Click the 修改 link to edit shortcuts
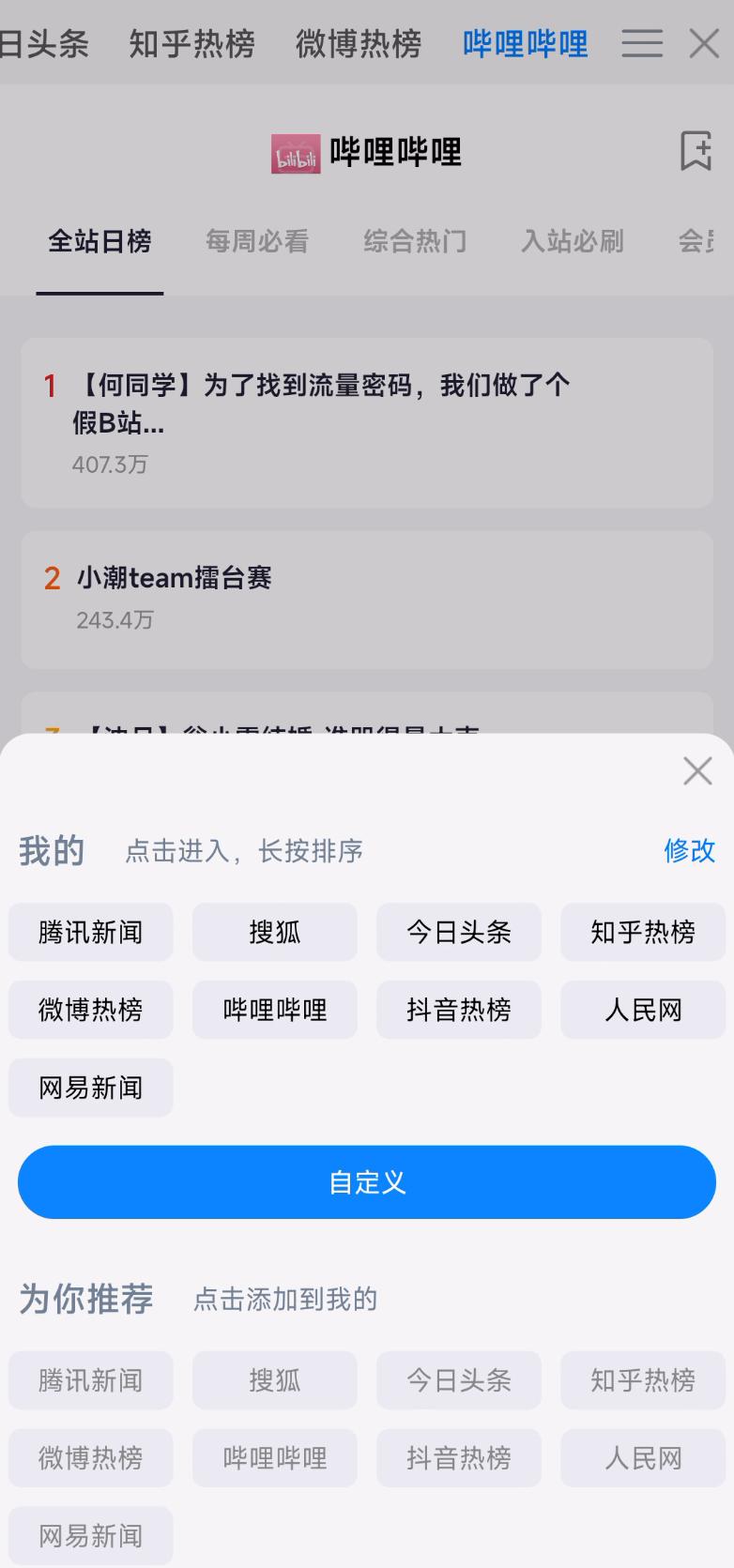The height and width of the screenshot is (1568, 734). pos(691,851)
